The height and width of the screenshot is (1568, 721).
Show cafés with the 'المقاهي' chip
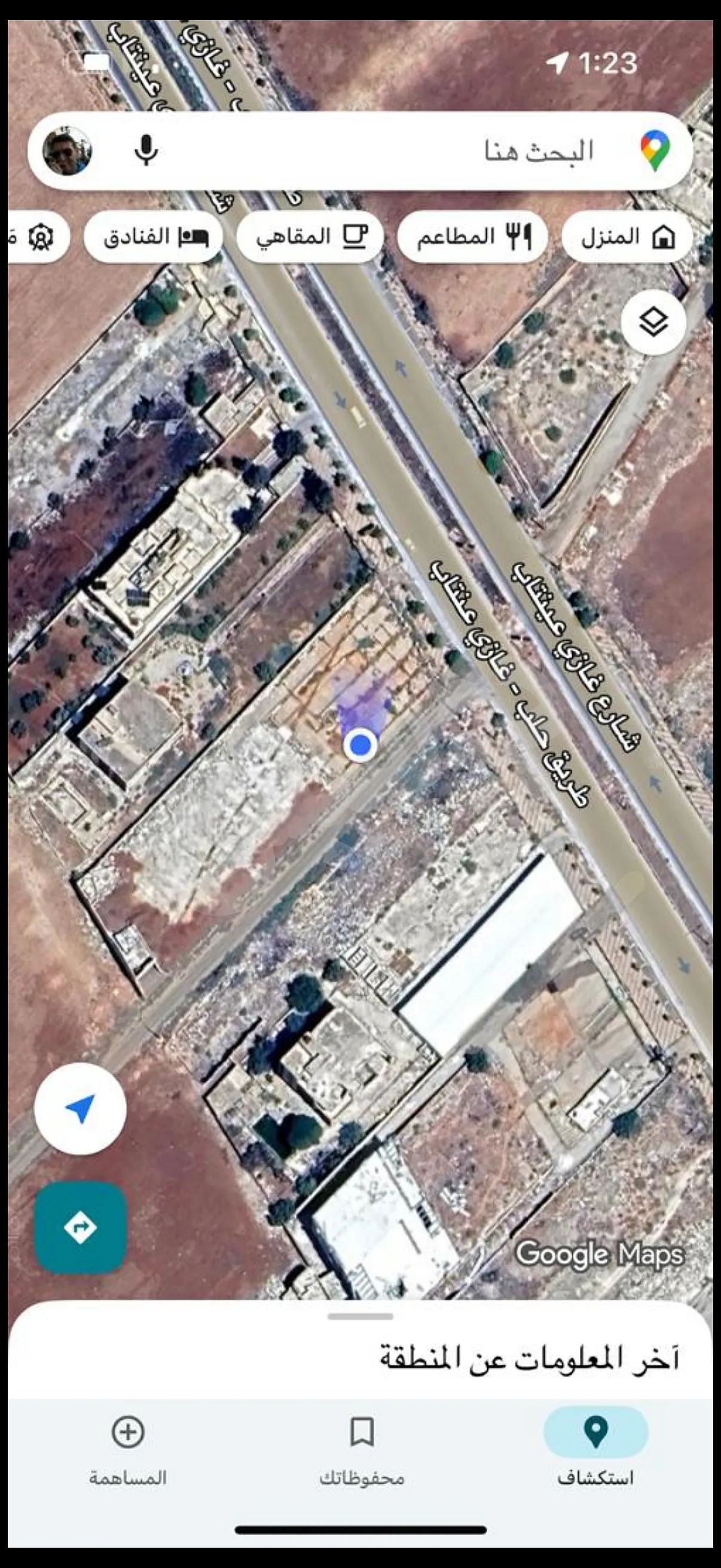coord(310,237)
